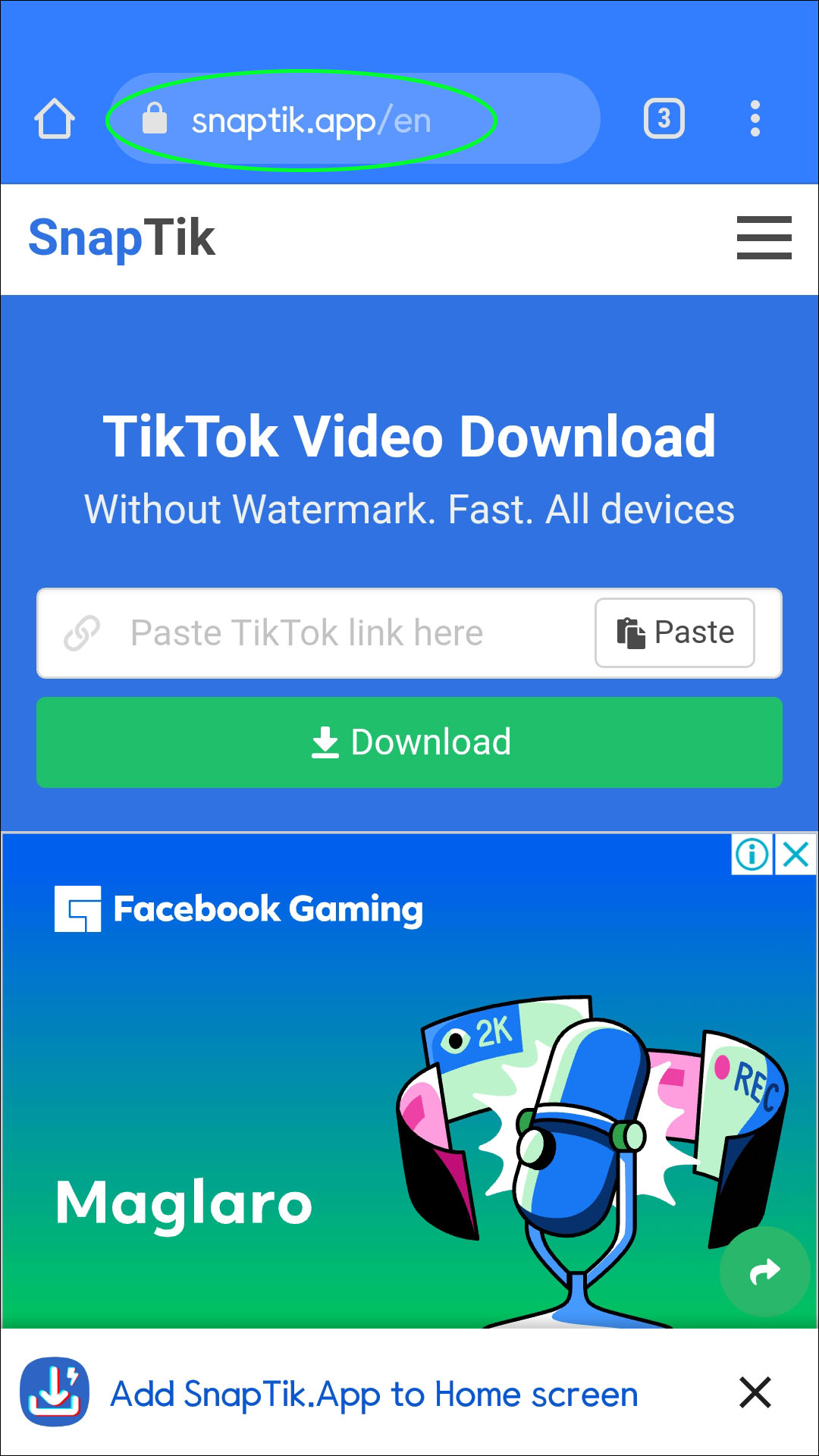Screen dimensions: 819x1456
Task: Close the Facebook Gaming ad
Action: tap(796, 855)
